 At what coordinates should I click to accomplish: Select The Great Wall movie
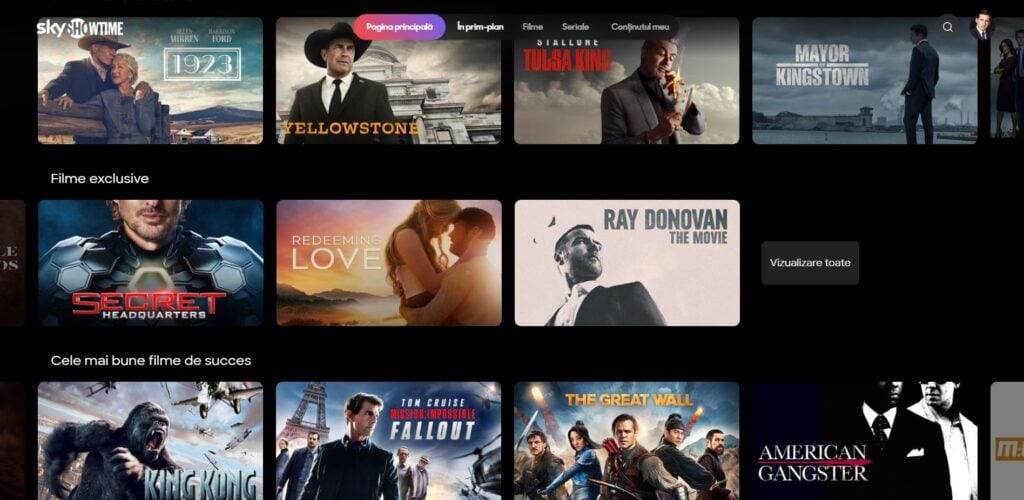pos(626,440)
